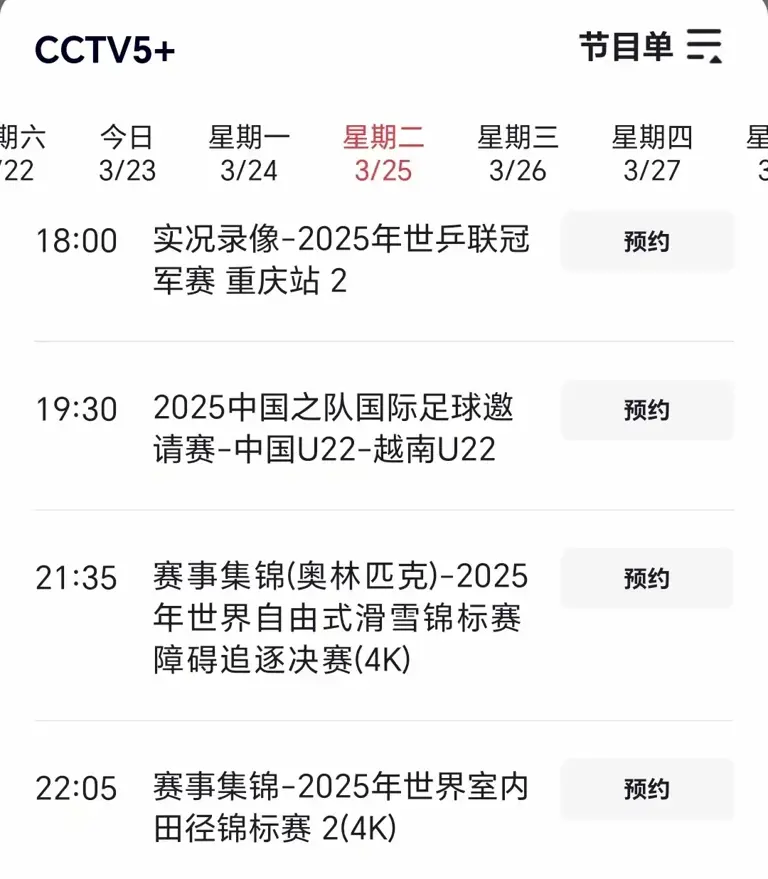Reserve the 22:05 世界室内田径锦标赛 program
Viewport: 768px width, 879px height.
[x=647, y=789]
